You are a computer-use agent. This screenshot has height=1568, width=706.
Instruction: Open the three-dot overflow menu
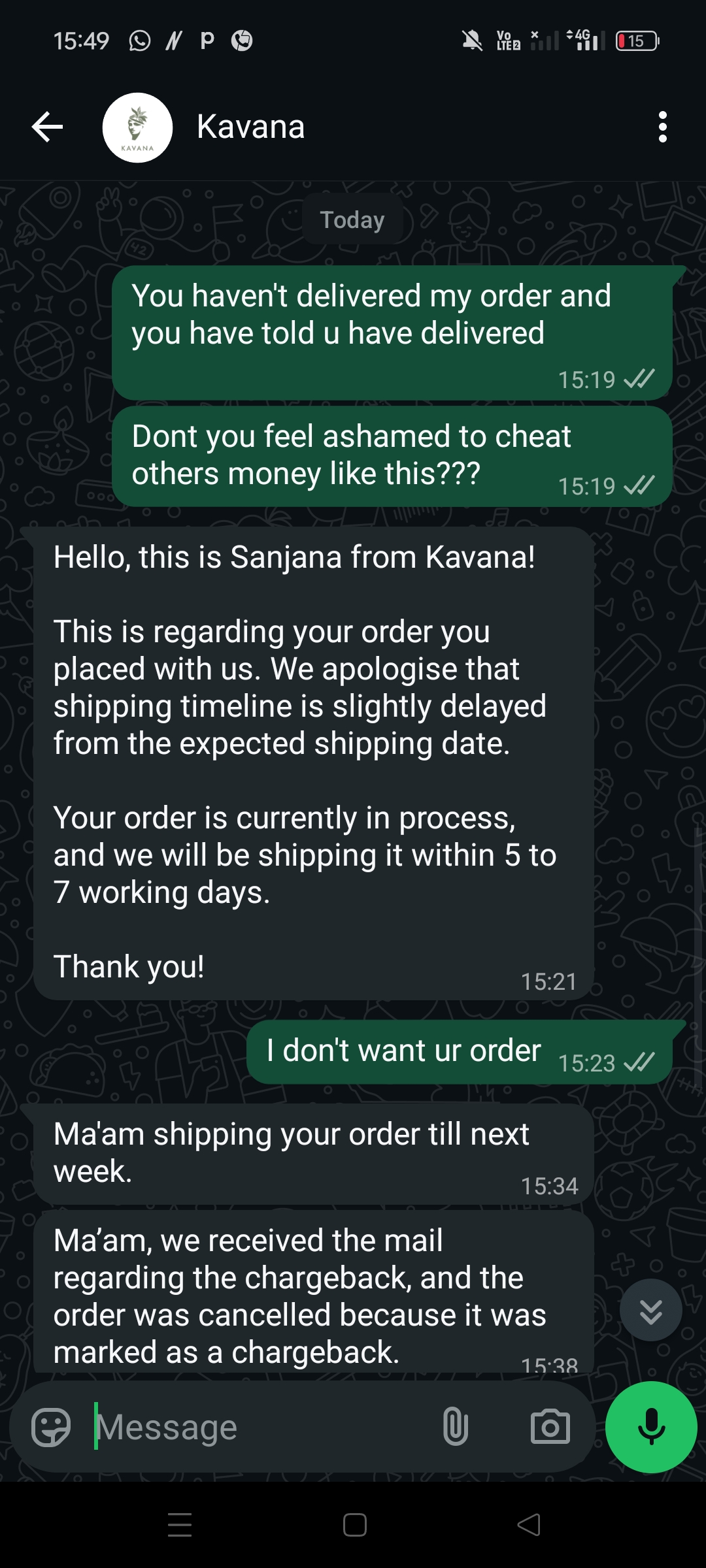(x=662, y=127)
